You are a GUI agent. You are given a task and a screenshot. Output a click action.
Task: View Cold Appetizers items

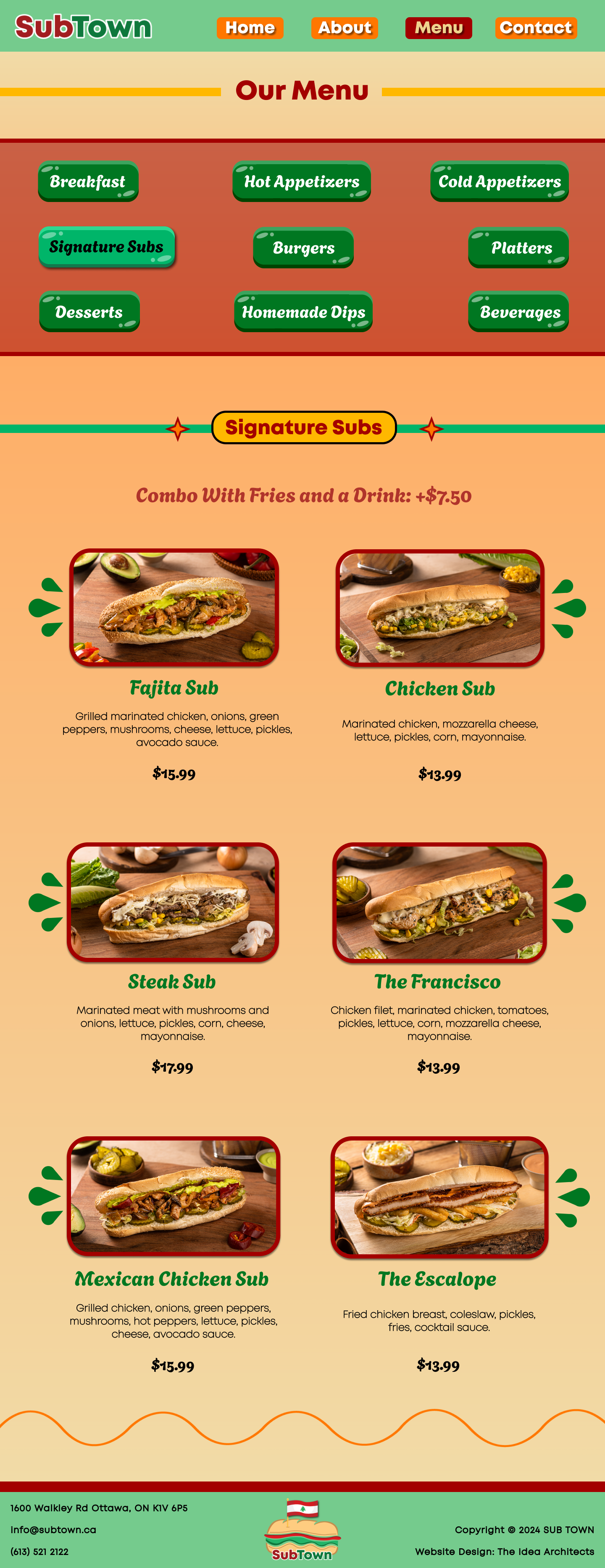coord(499,181)
